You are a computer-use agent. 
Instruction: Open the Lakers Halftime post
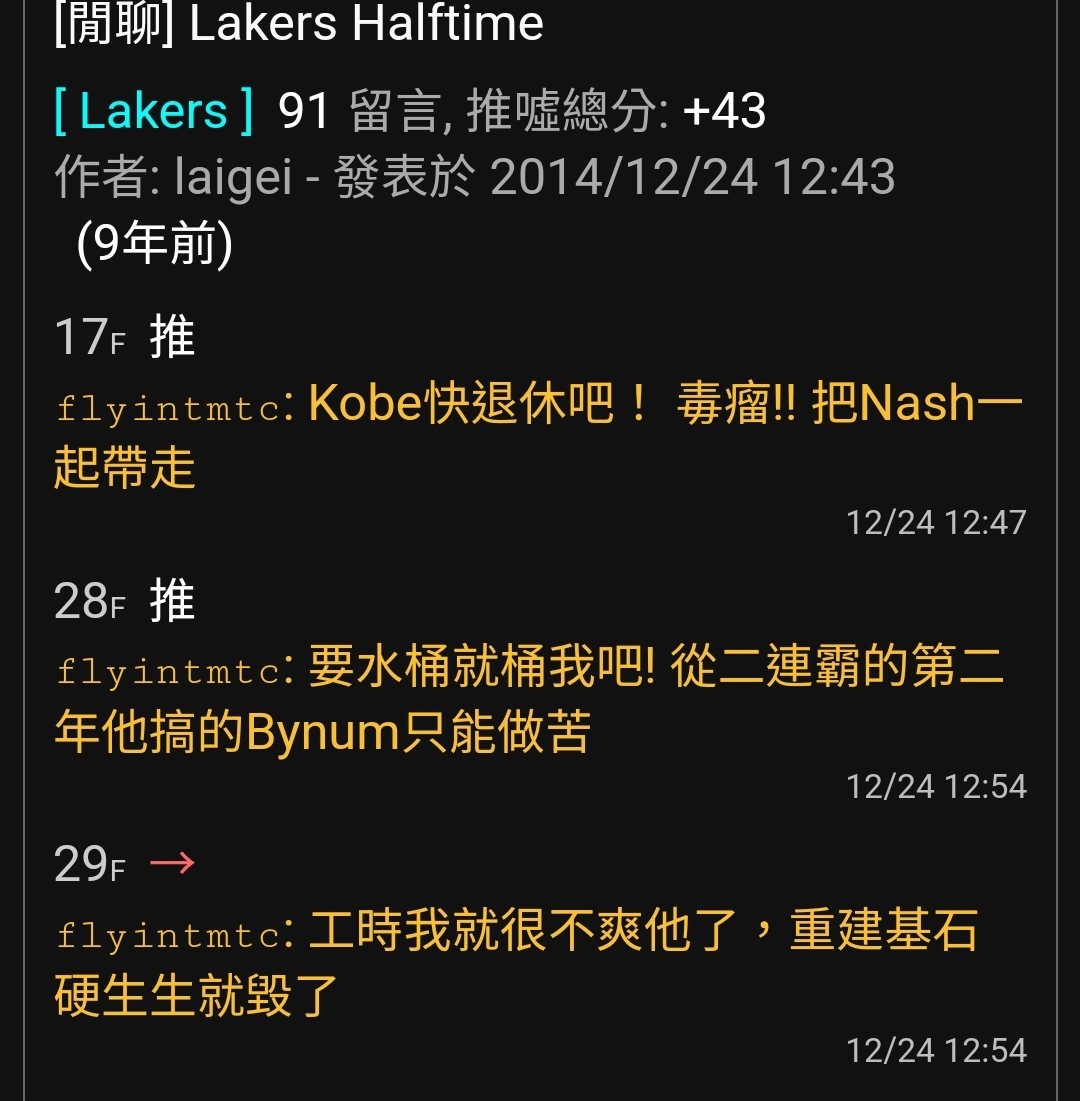pos(299,25)
